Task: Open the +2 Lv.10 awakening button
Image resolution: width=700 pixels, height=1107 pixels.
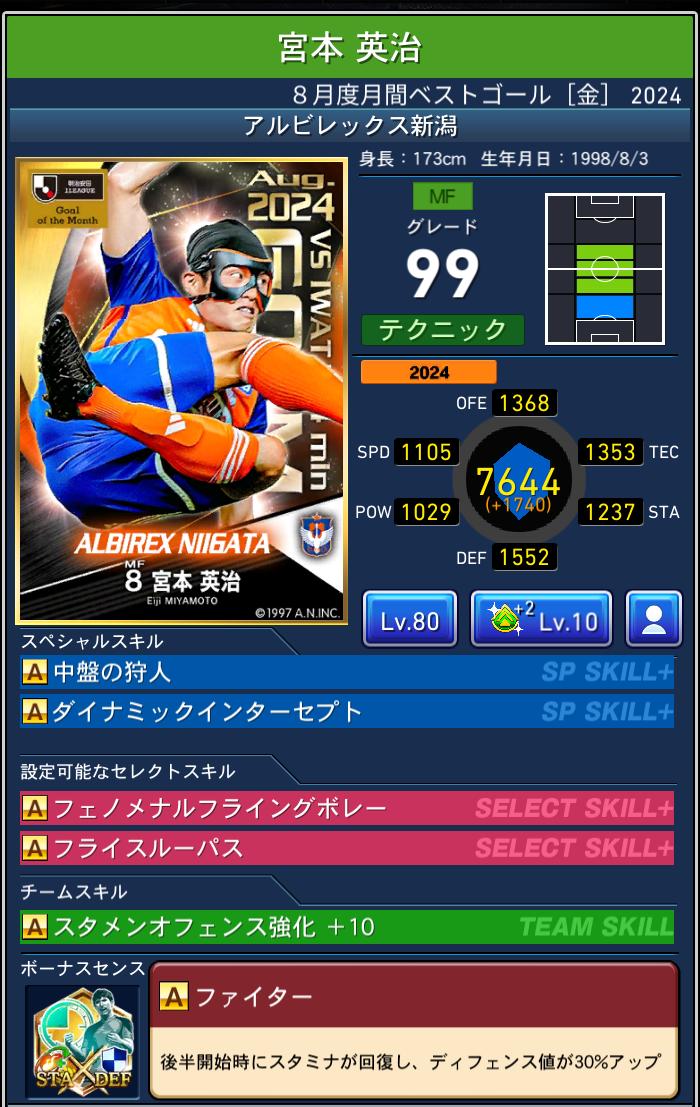Action: click(x=541, y=620)
